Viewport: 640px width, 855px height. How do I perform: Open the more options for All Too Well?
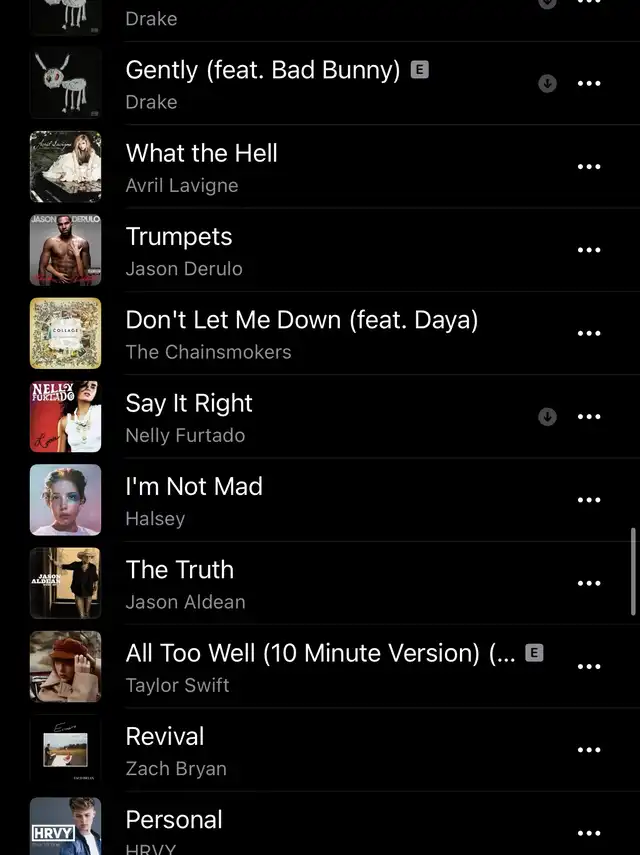(x=589, y=667)
